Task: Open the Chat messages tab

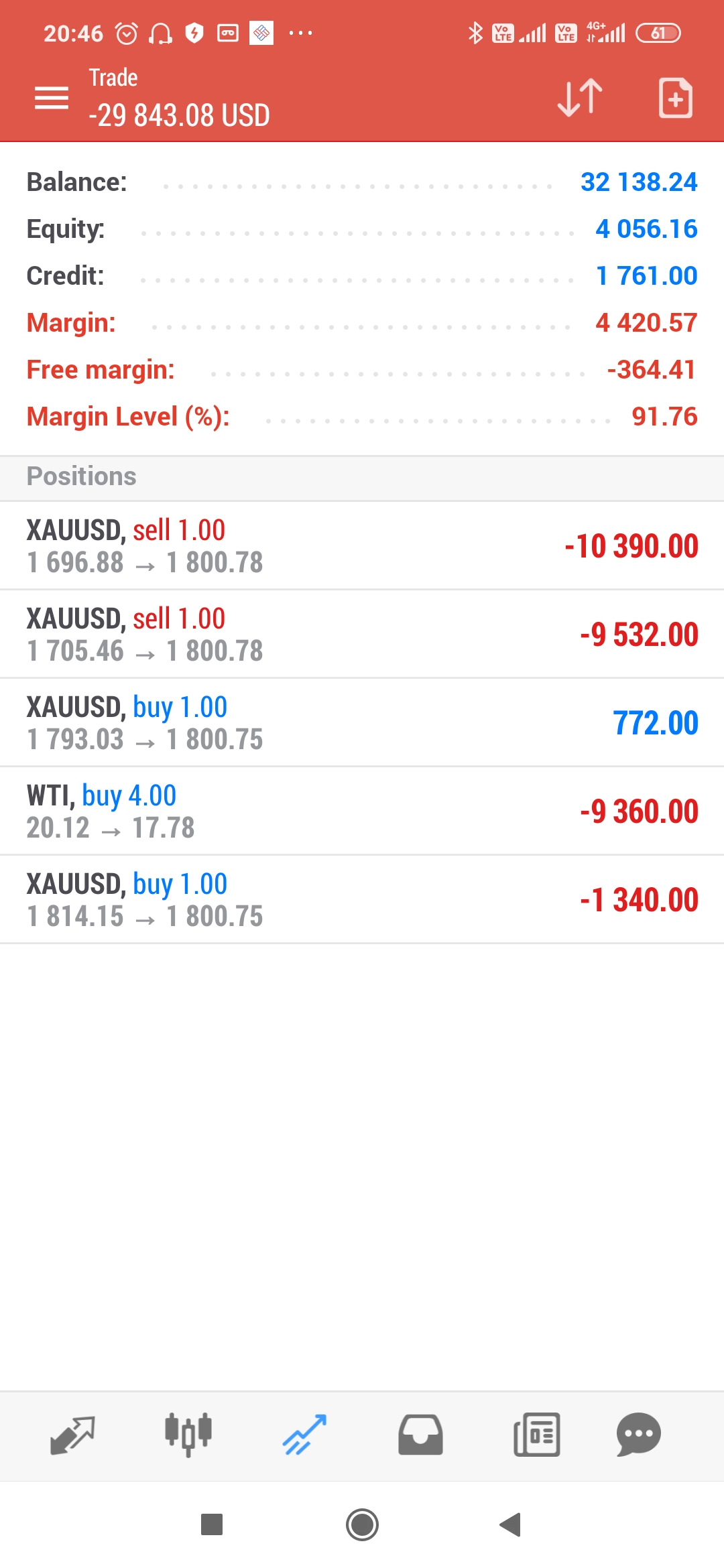Action: tap(638, 1435)
